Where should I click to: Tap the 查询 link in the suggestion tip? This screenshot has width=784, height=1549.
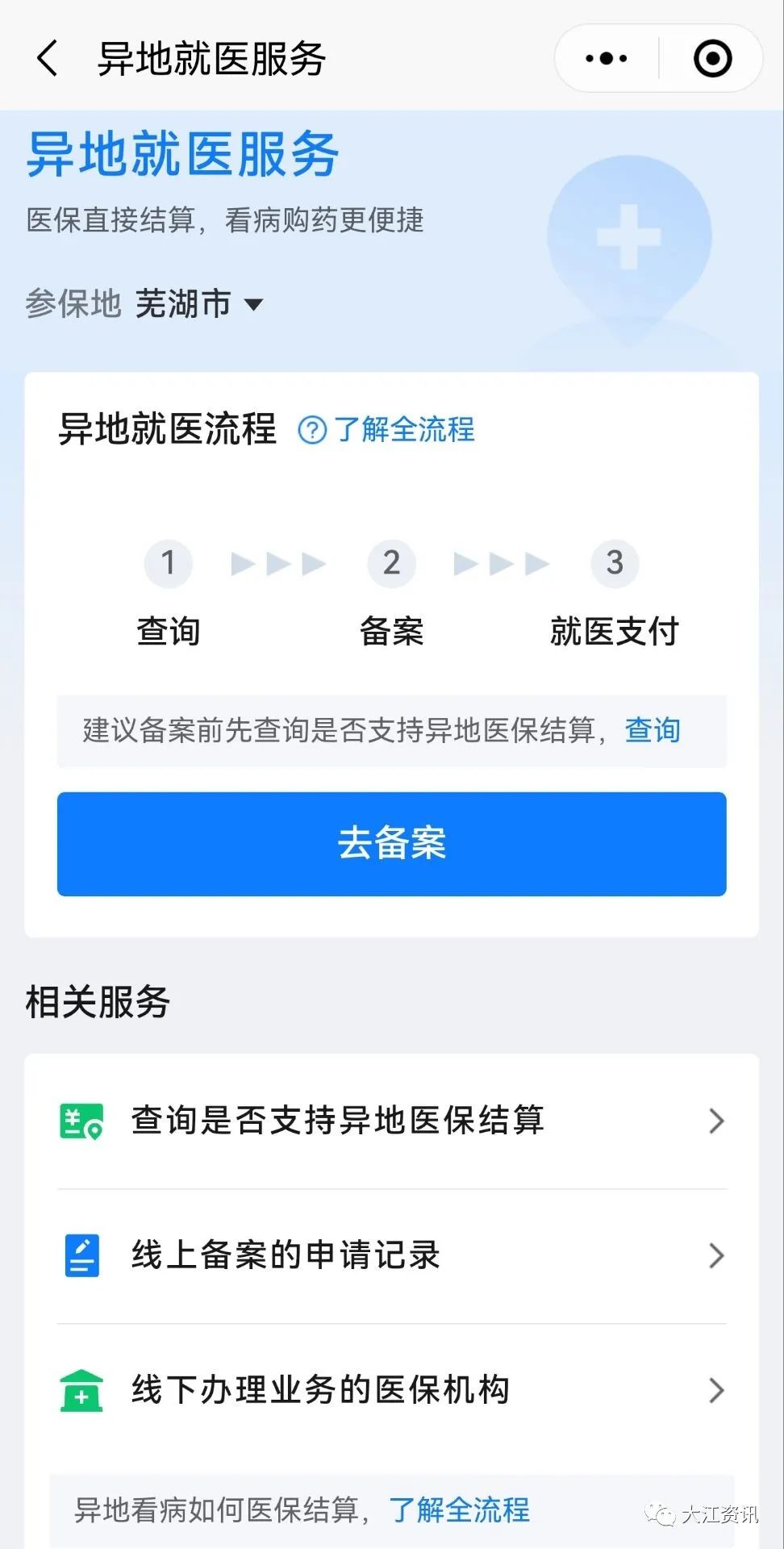[653, 730]
